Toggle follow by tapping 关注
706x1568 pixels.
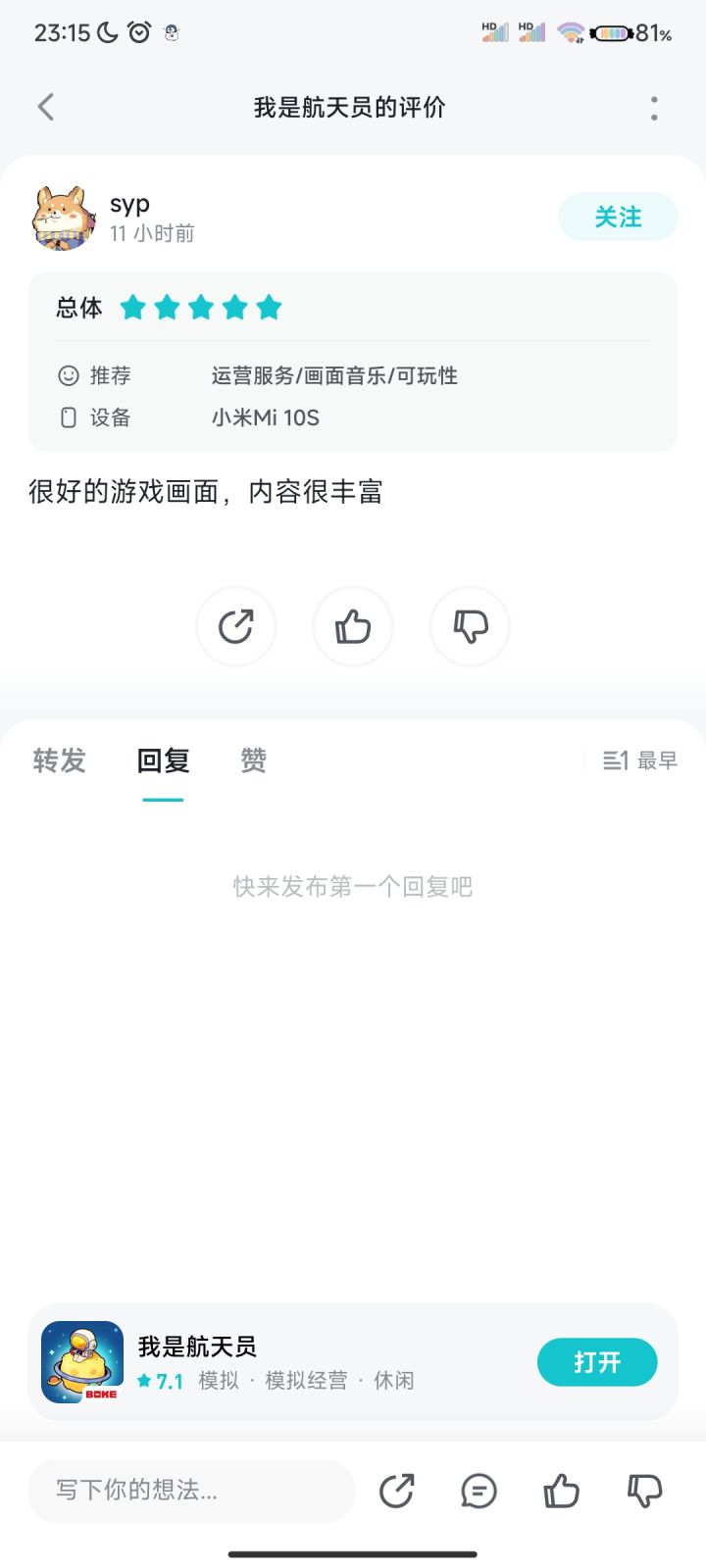point(618,217)
